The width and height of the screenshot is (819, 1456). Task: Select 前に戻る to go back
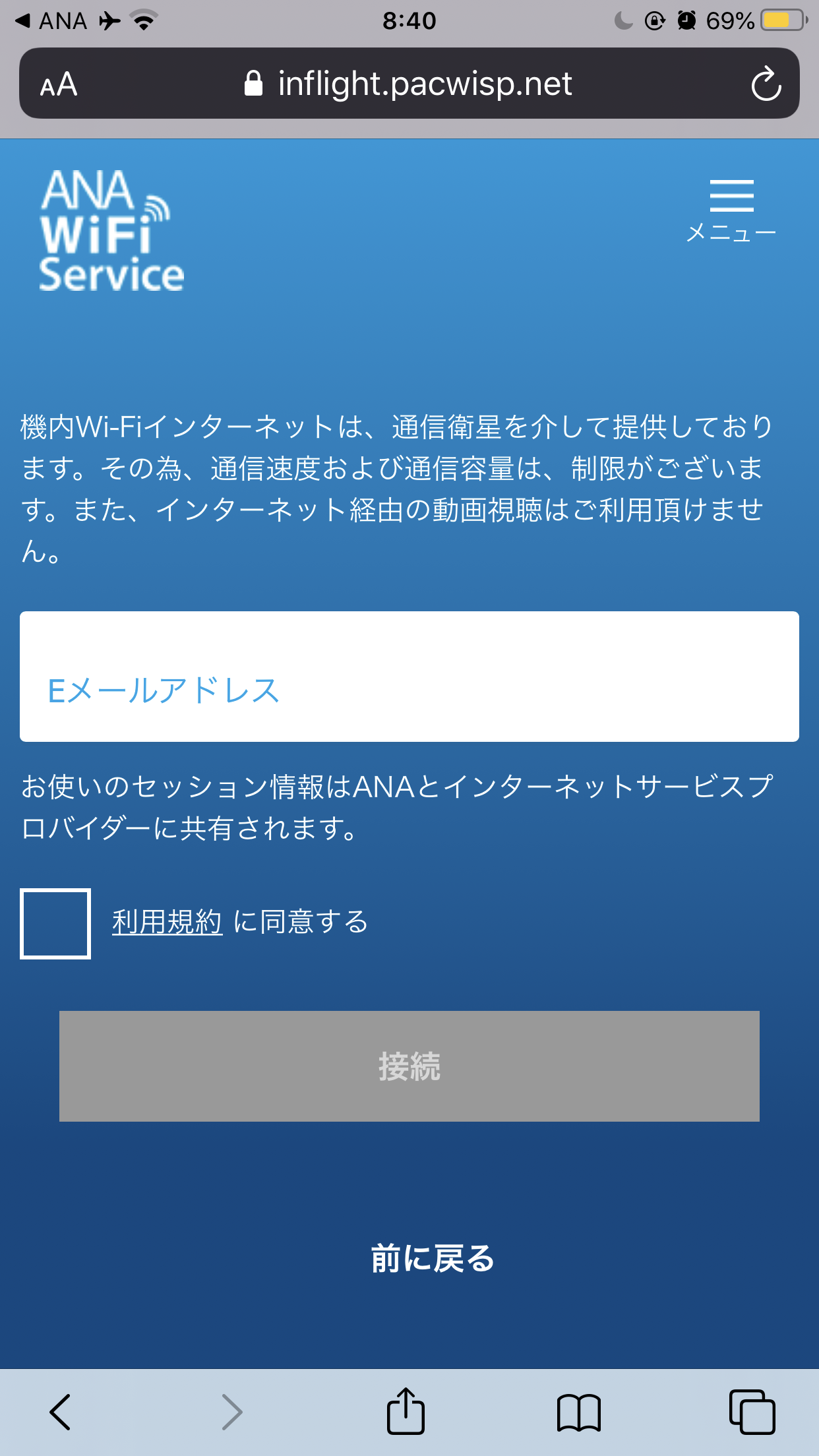coord(433,1258)
